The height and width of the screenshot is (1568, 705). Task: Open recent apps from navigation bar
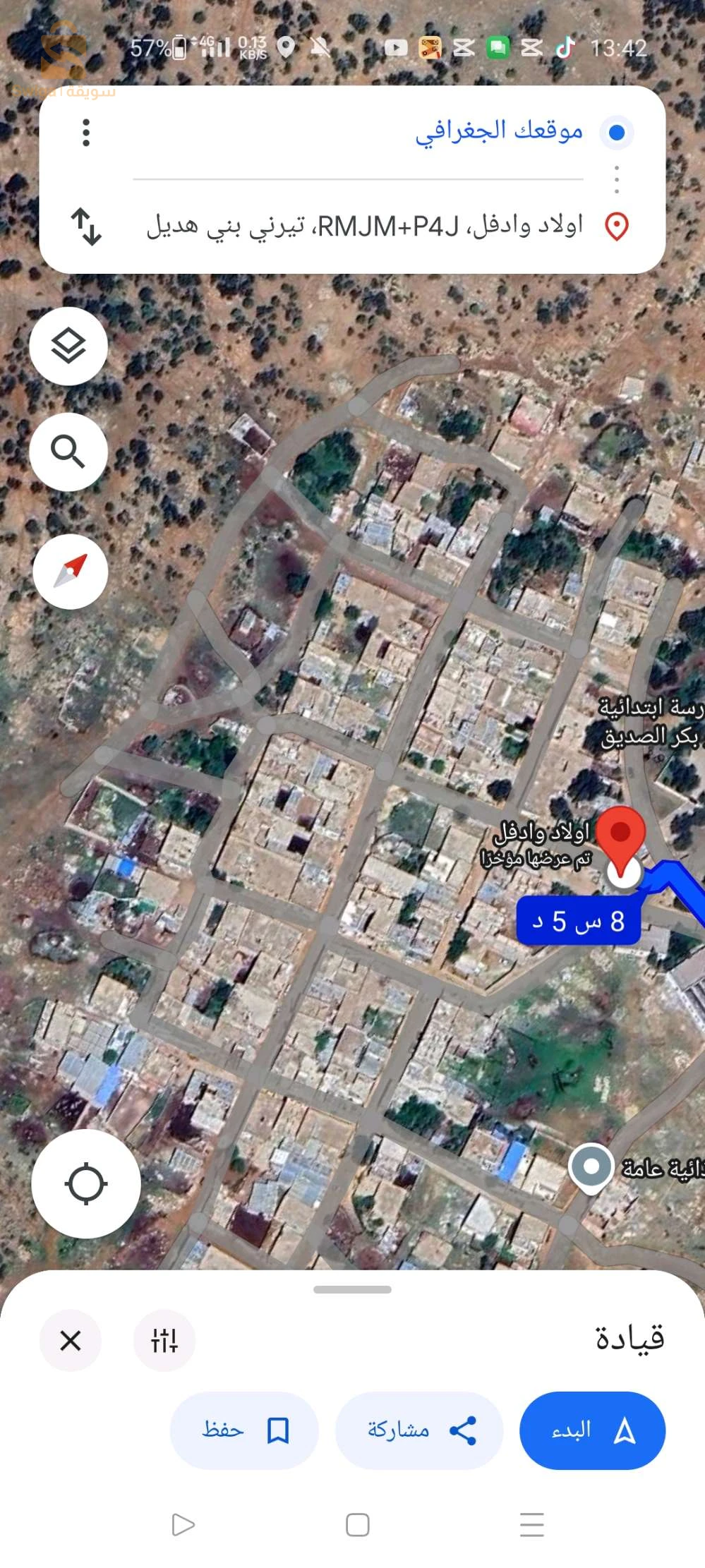(x=532, y=1525)
